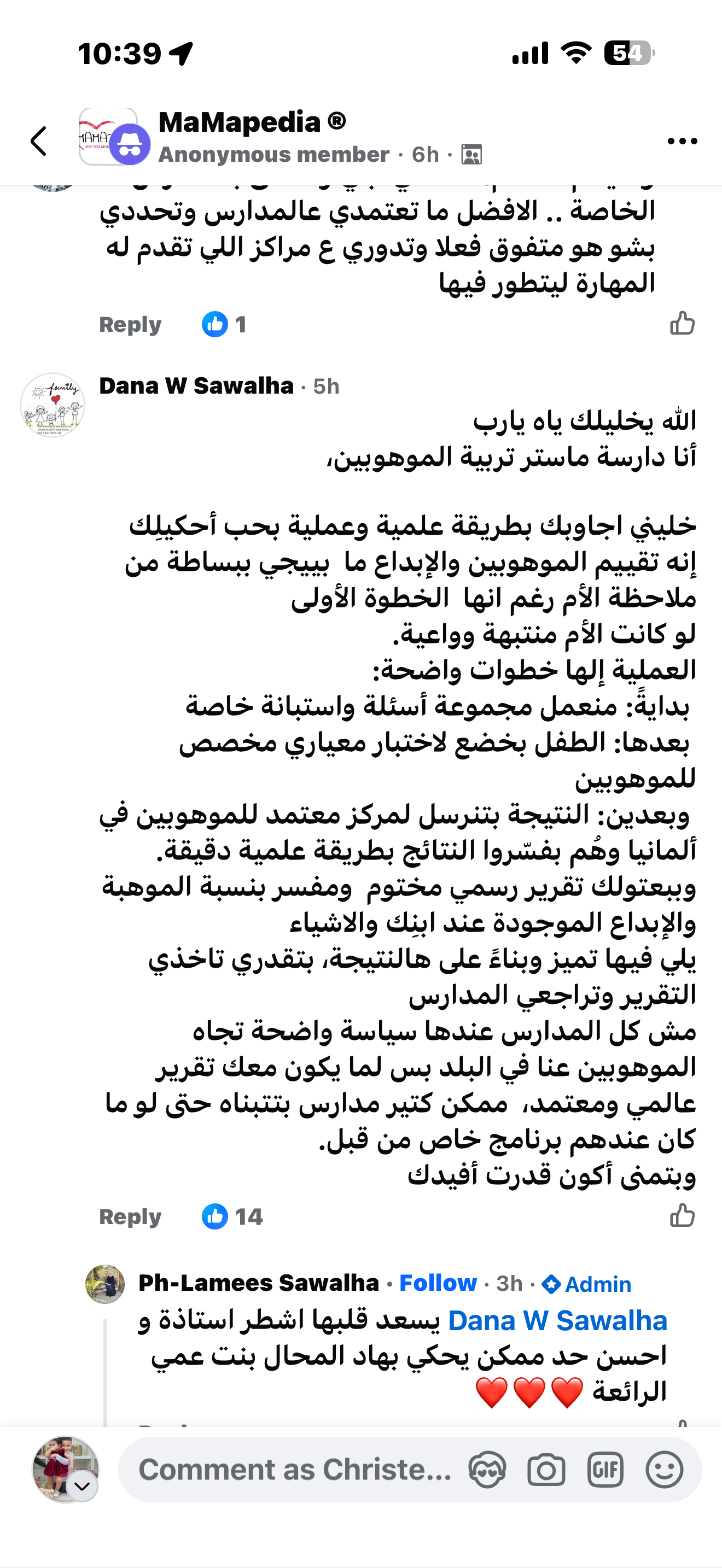This screenshot has height=1568, width=722.
Task: Open the post's three-dot overflow menu
Action: point(682,141)
